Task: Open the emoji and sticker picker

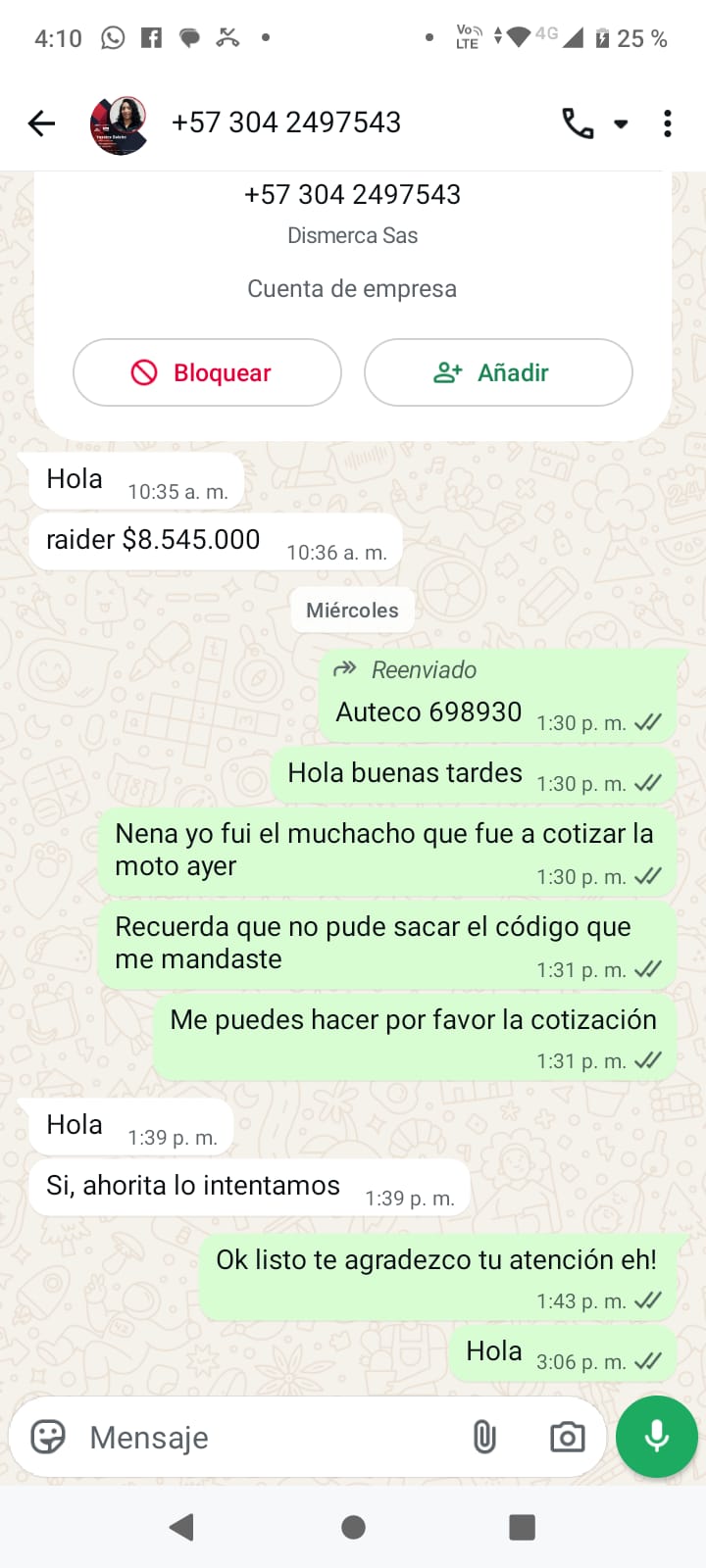Action: point(48,1437)
